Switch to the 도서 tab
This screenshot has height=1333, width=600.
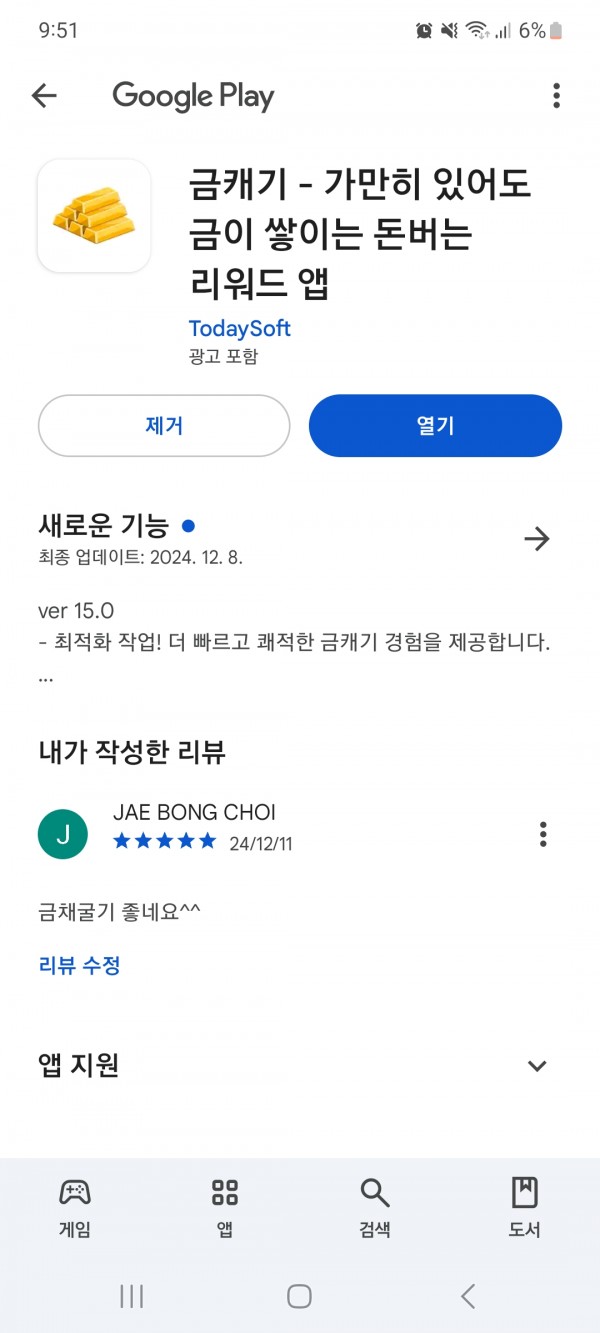[x=524, y=1207]
